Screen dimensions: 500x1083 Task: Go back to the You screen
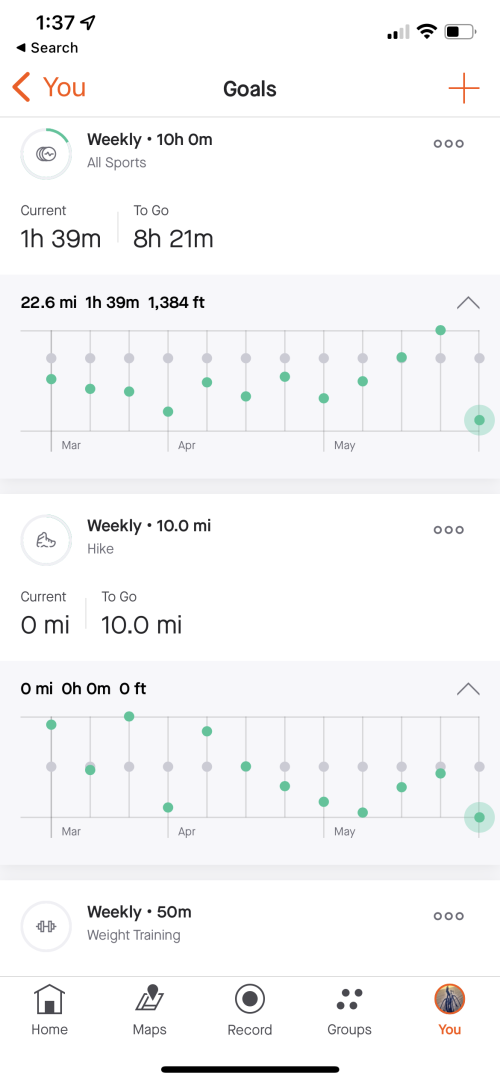point(49,88)
